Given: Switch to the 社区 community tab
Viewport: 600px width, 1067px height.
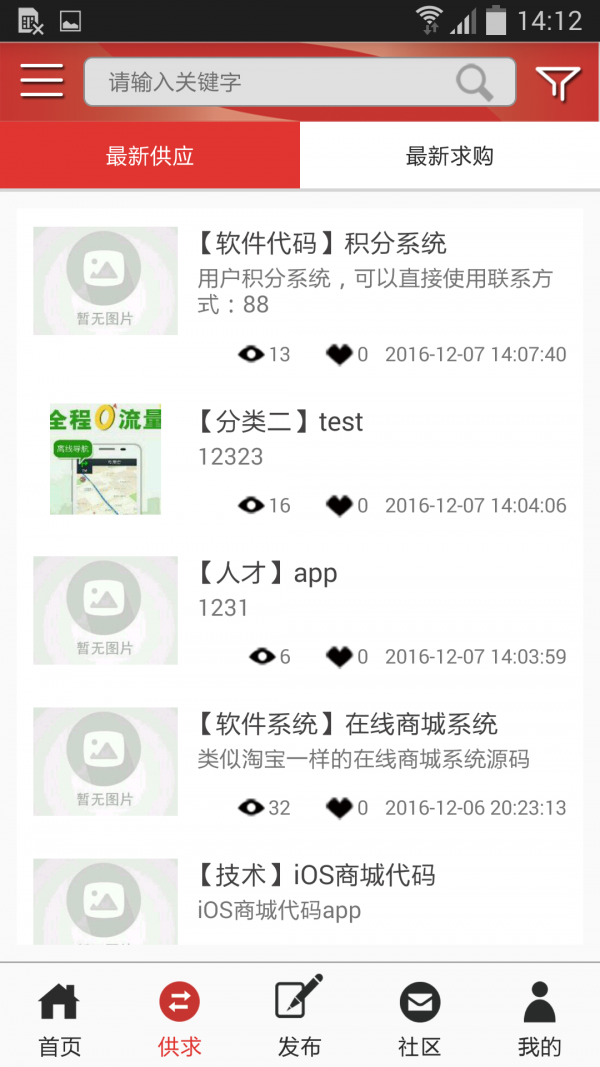Looking at the screenshot, I should point(419,1016).
